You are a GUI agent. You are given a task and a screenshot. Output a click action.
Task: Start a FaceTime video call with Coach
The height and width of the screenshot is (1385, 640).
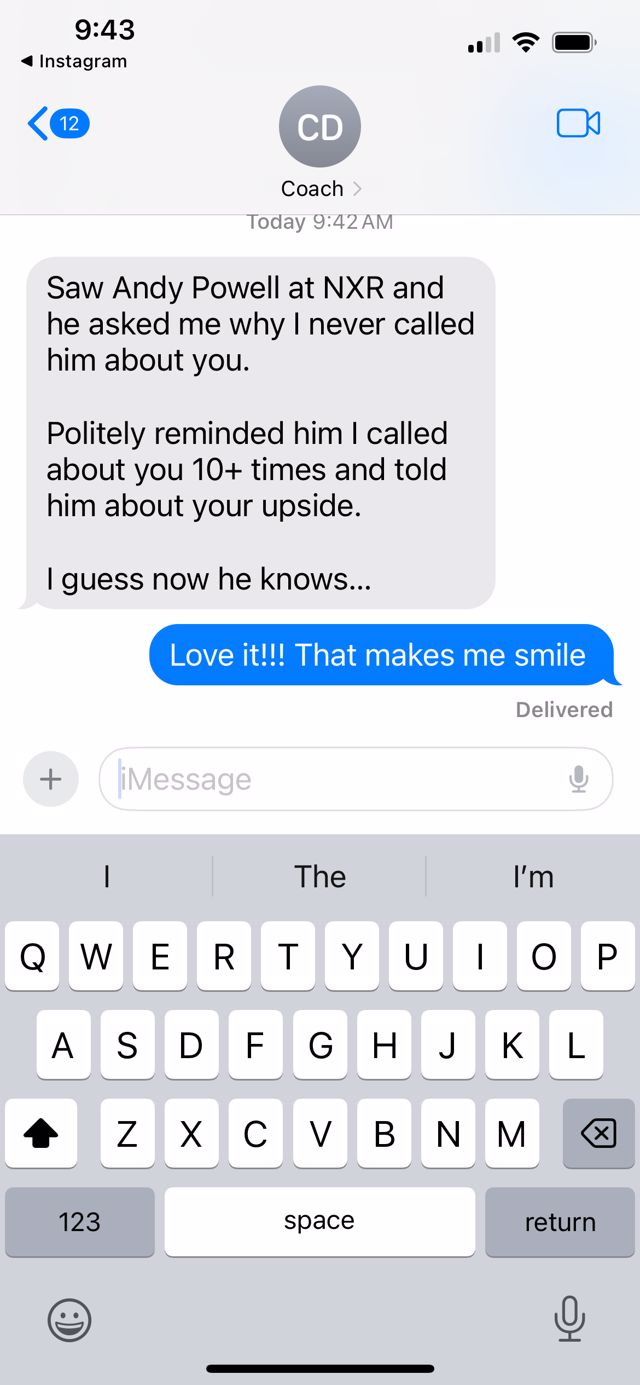click(x=578, y=123)
